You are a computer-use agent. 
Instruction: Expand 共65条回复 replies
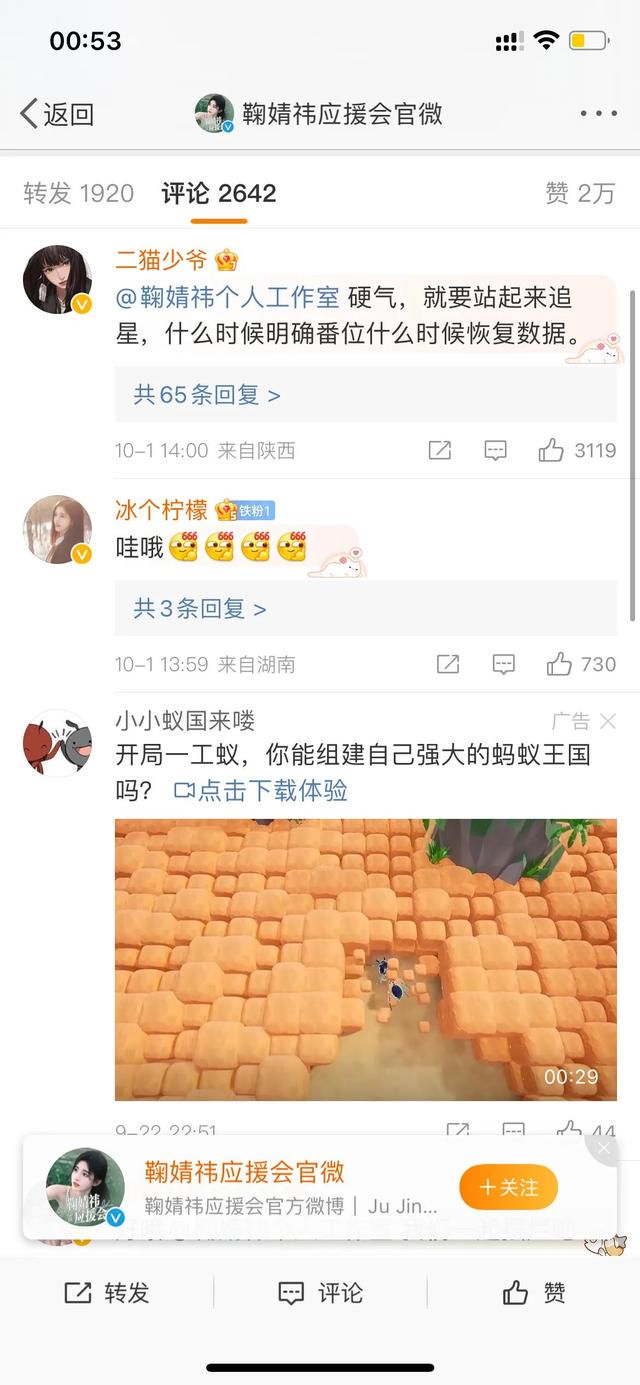click(x=207, y=395)
